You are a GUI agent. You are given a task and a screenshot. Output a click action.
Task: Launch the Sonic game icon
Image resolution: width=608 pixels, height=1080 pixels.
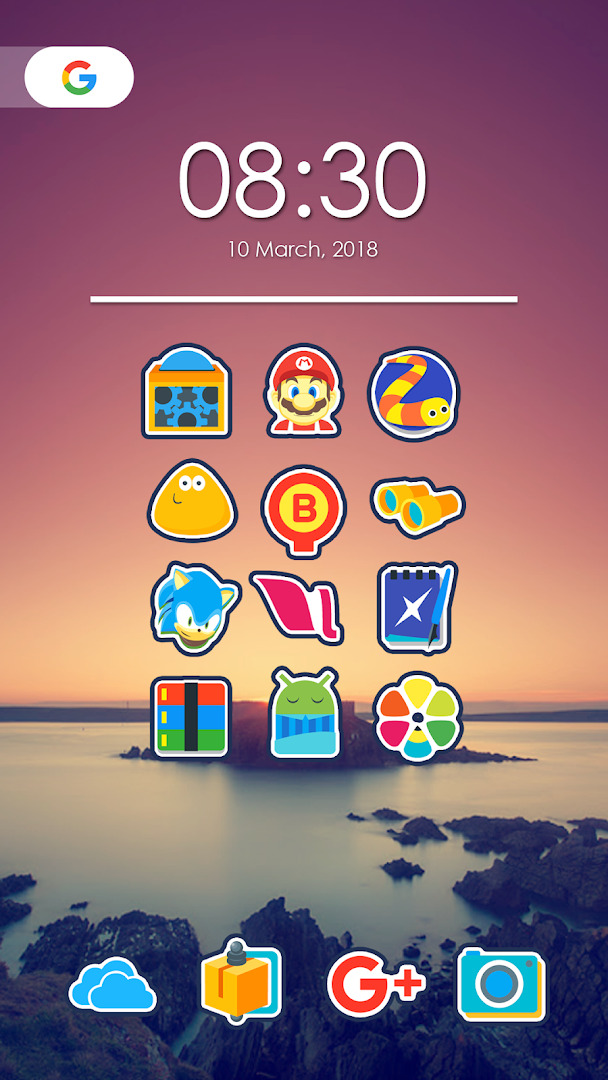coord(195,609)
